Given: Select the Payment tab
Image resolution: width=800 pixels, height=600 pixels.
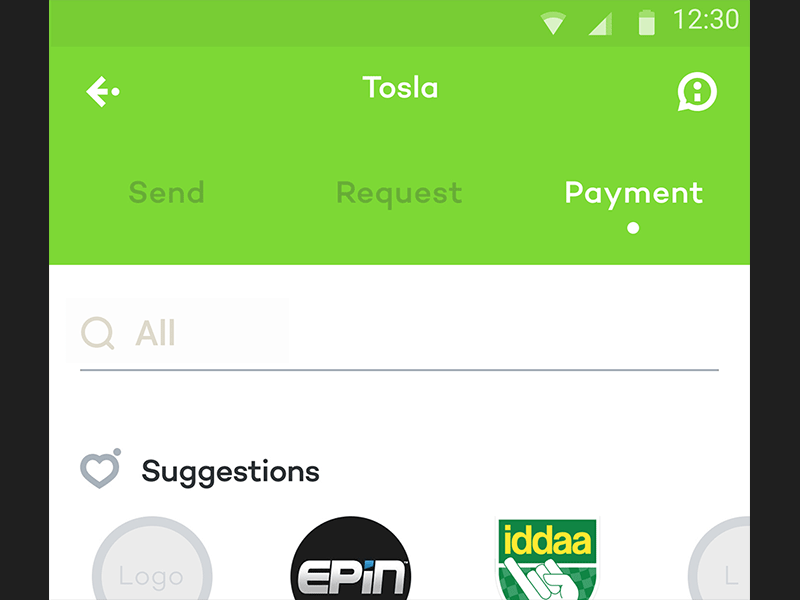Looking at the screenshot, I should pos(633,192).
